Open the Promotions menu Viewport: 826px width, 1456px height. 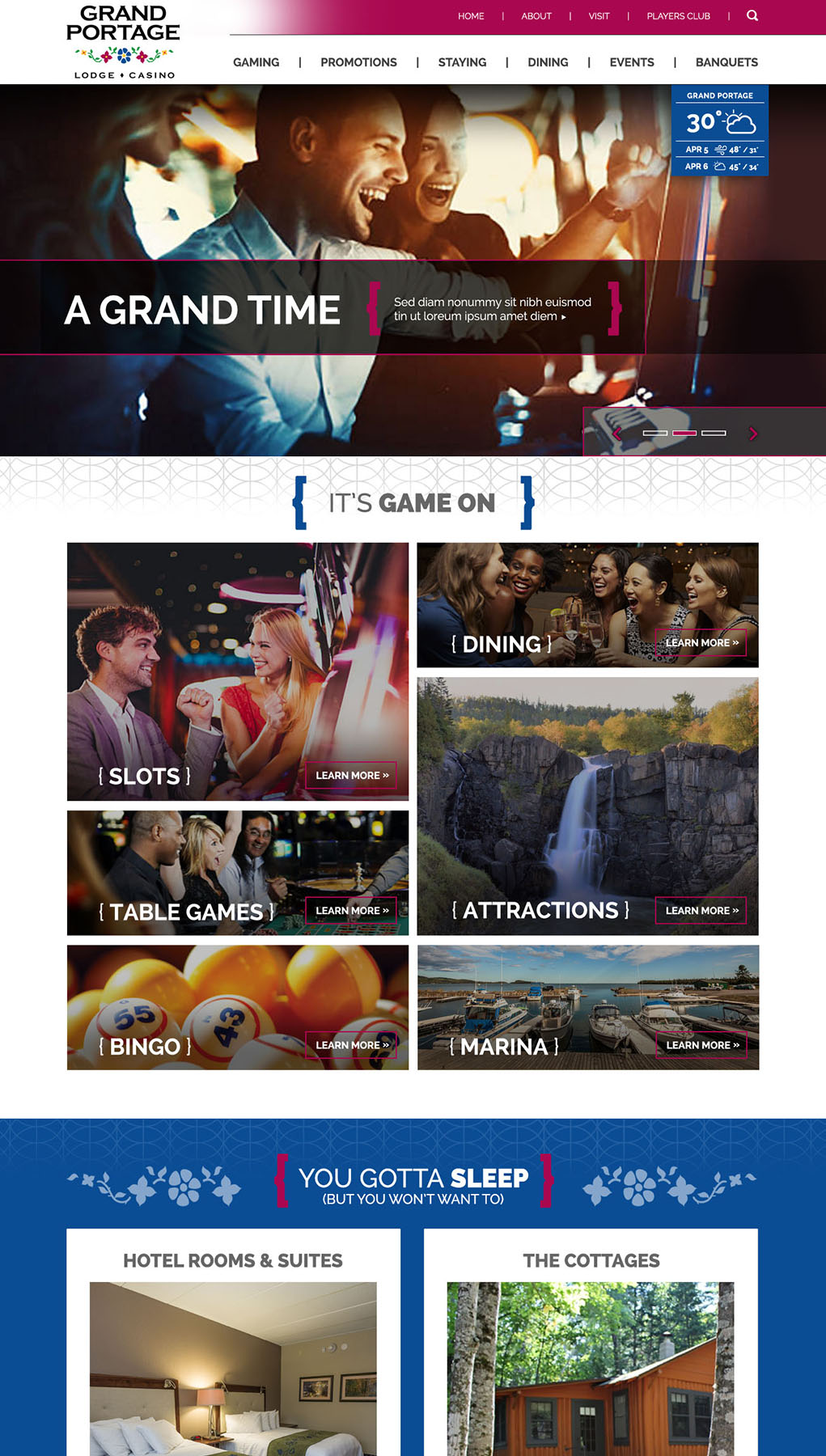pyautogui.click(x=358, y=62)
